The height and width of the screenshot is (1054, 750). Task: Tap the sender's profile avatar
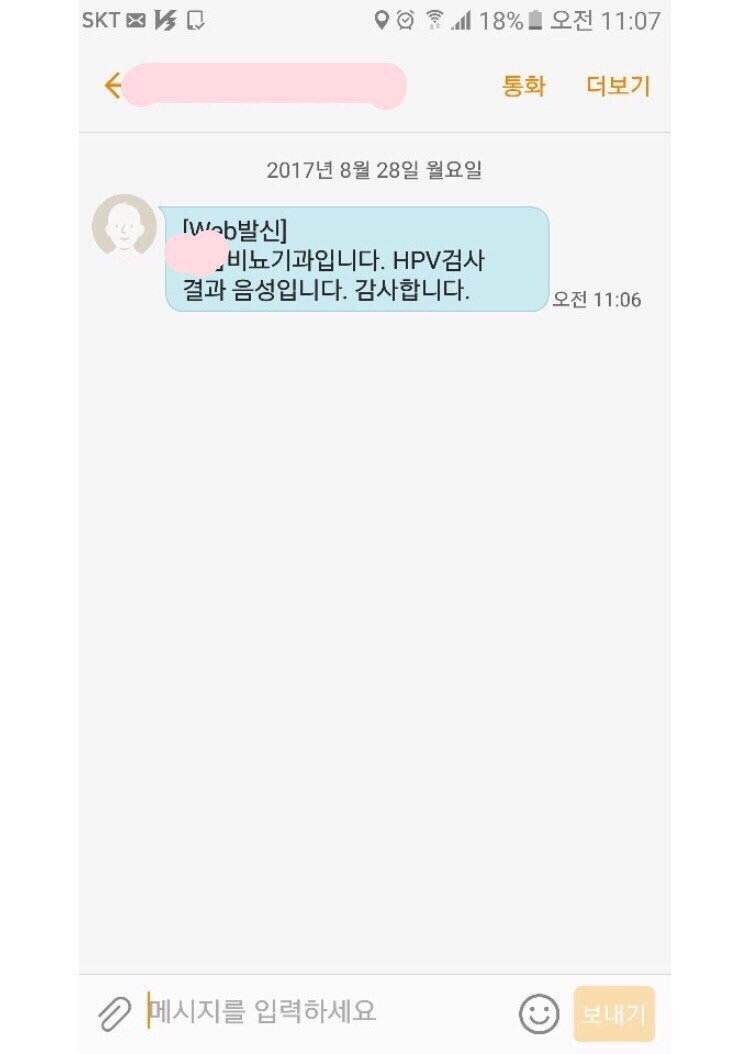click(x=124, y=225)
